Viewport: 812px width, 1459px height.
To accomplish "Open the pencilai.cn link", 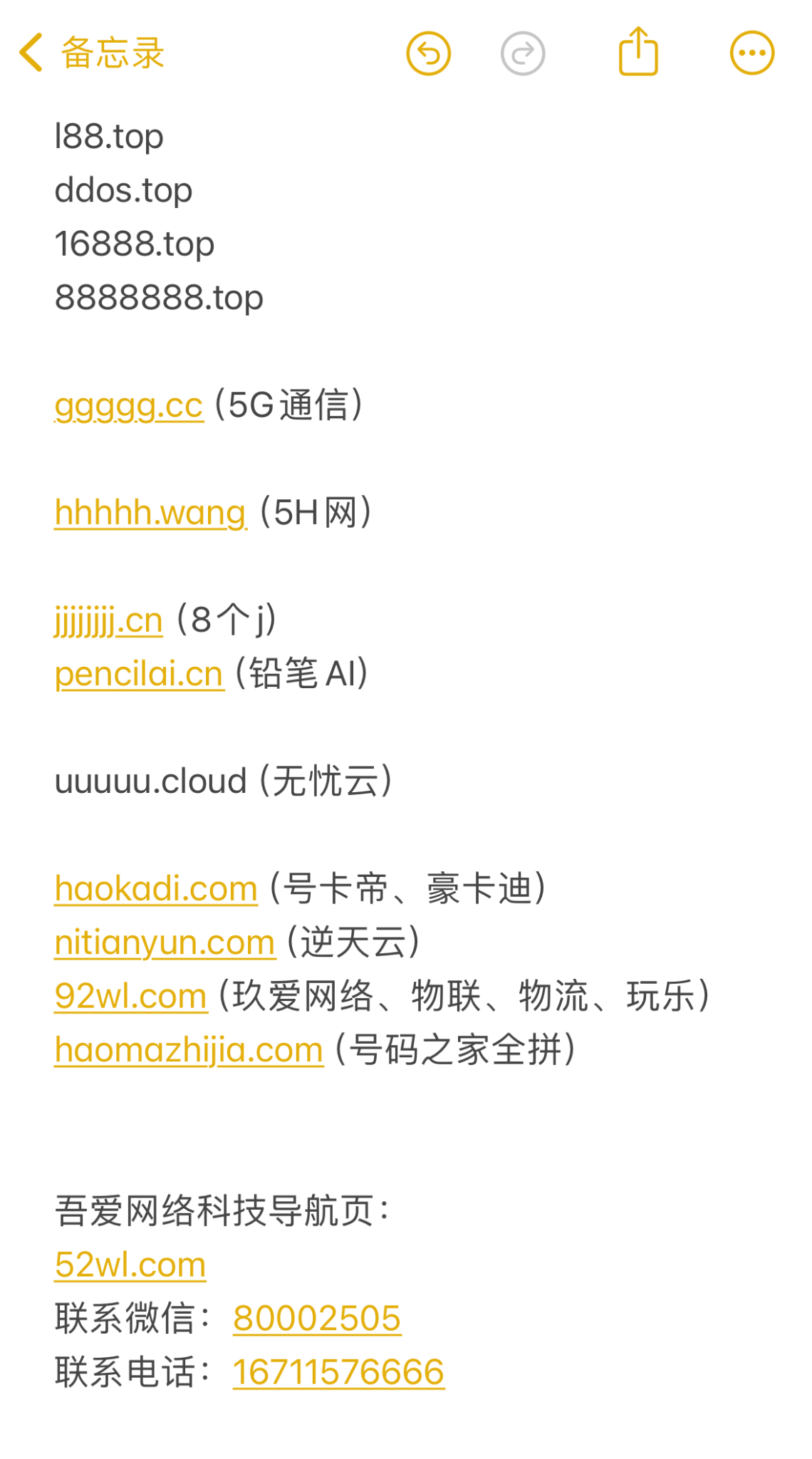I will coord(139,674).
